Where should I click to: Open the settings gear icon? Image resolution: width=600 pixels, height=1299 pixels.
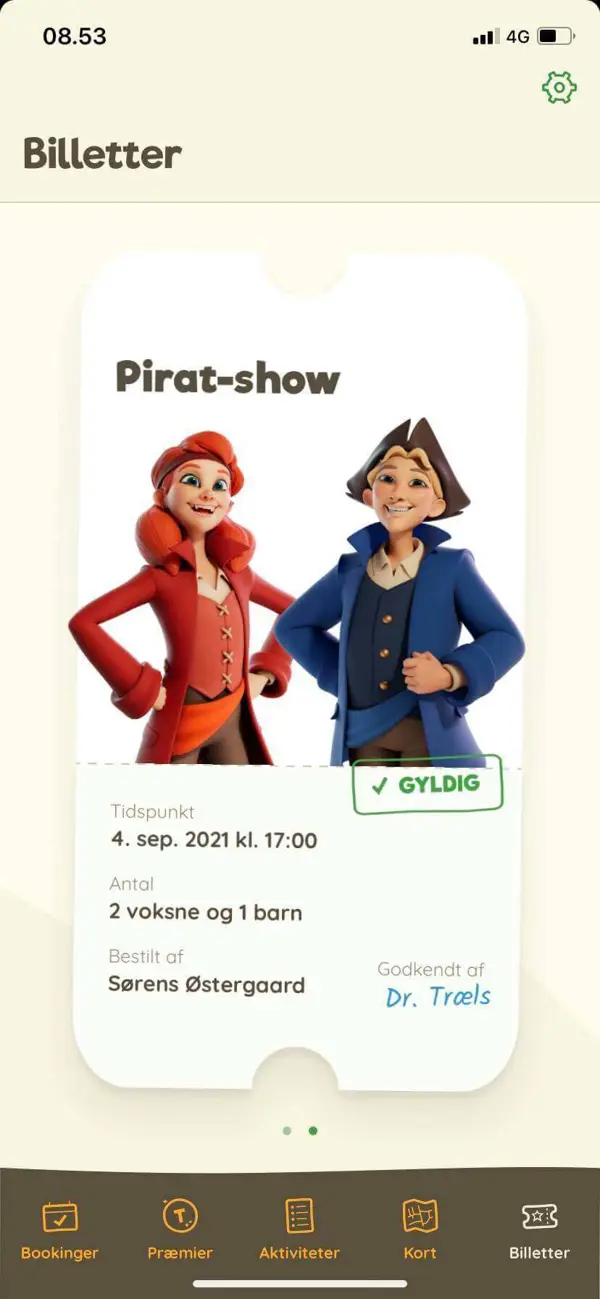coord(559,88)
